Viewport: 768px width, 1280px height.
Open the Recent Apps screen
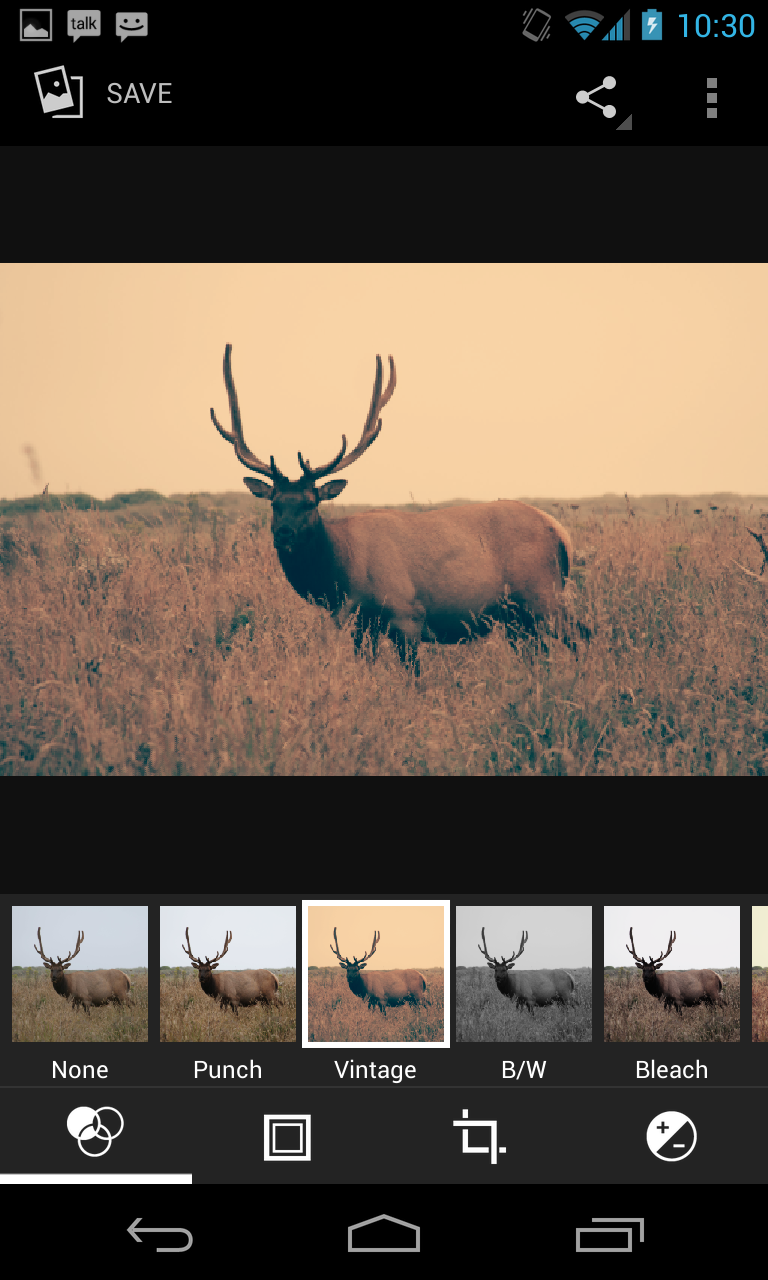pos(608,1235)
